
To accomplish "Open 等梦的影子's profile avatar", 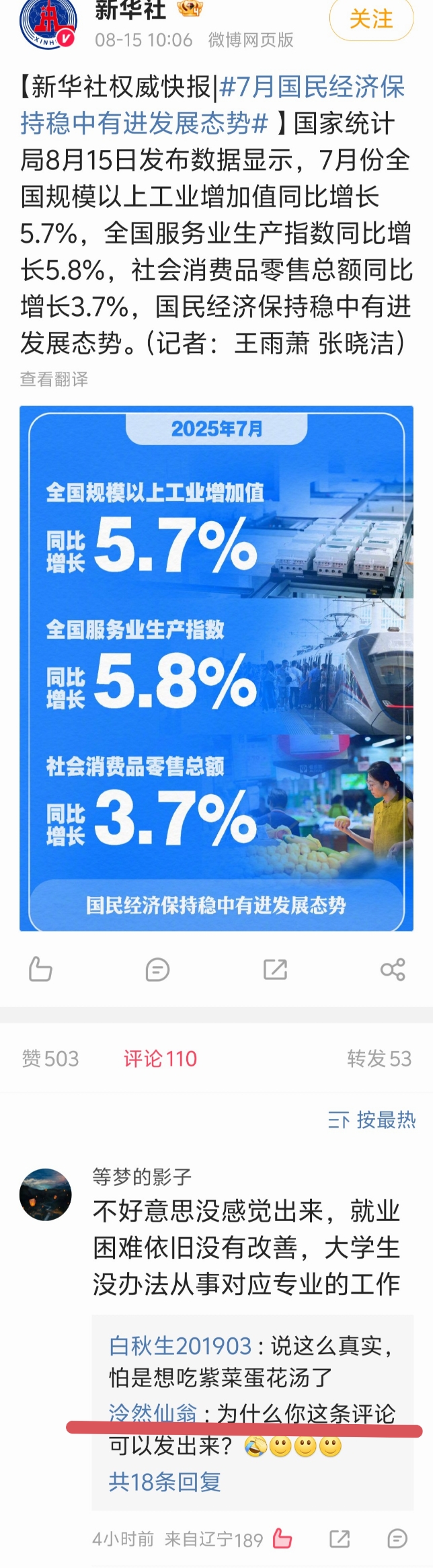I will coord(46,1194).
